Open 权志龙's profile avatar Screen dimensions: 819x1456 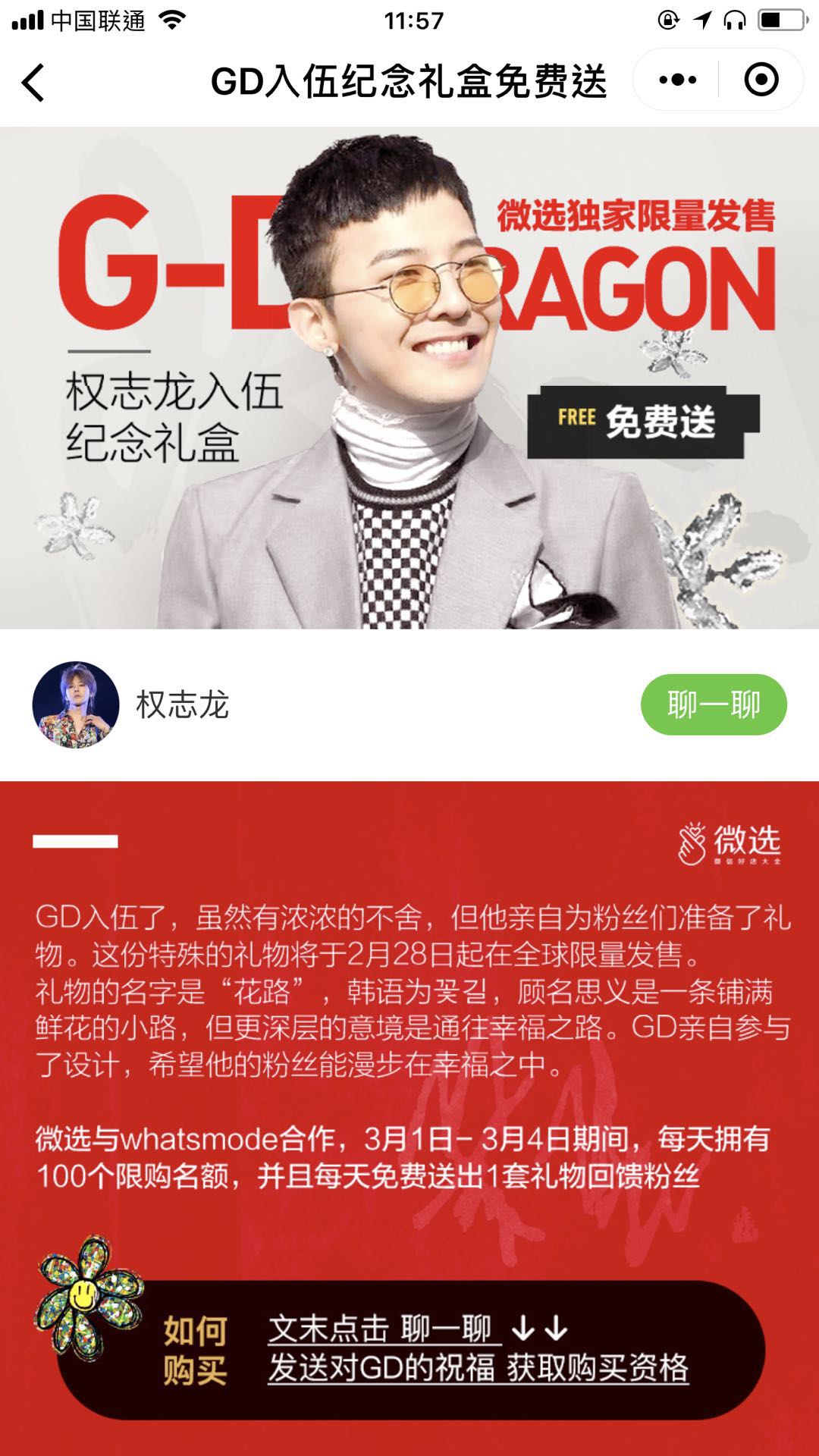point(76,705)
